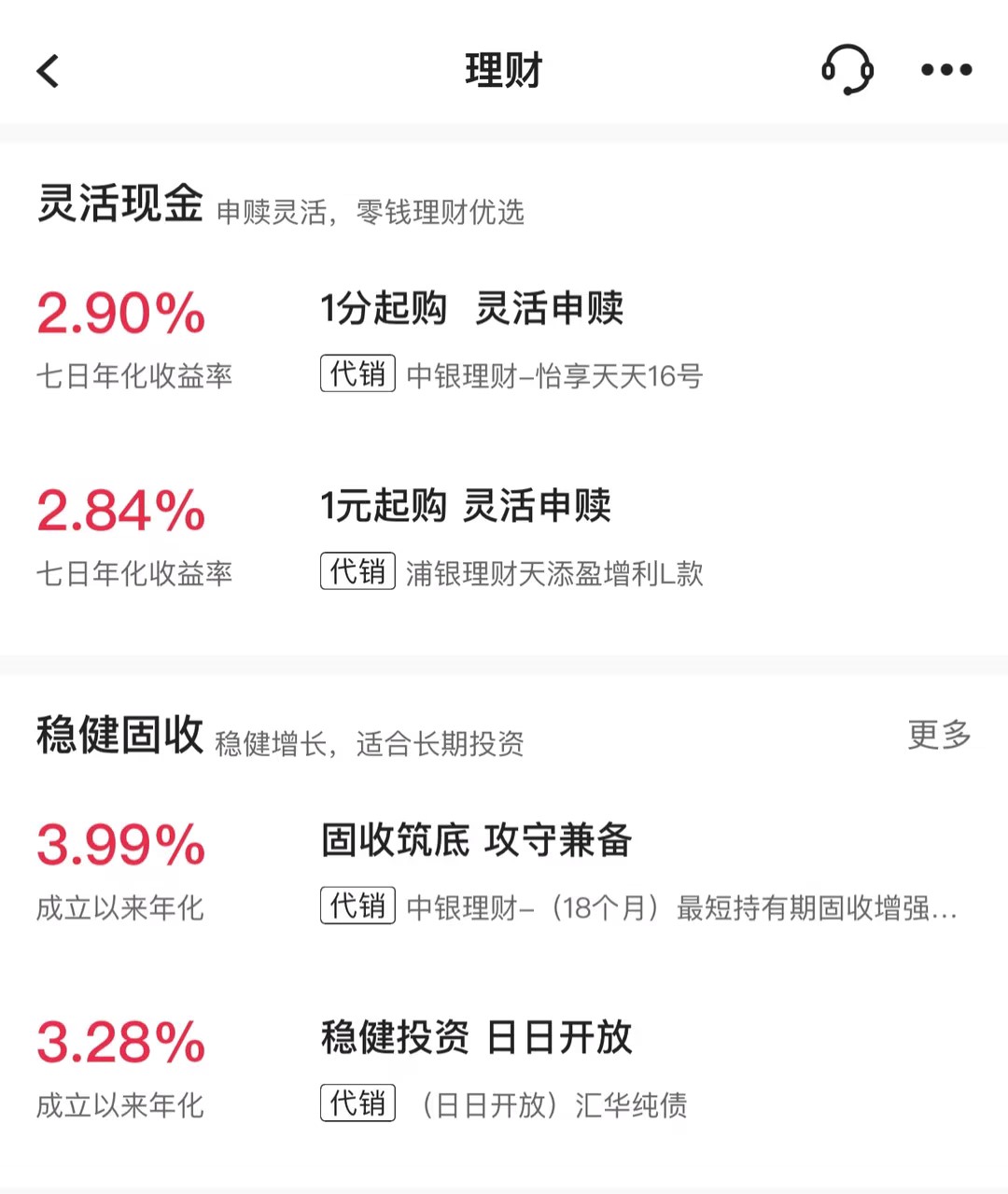Open the three-dot overflow menu

(x=945, y=70)
